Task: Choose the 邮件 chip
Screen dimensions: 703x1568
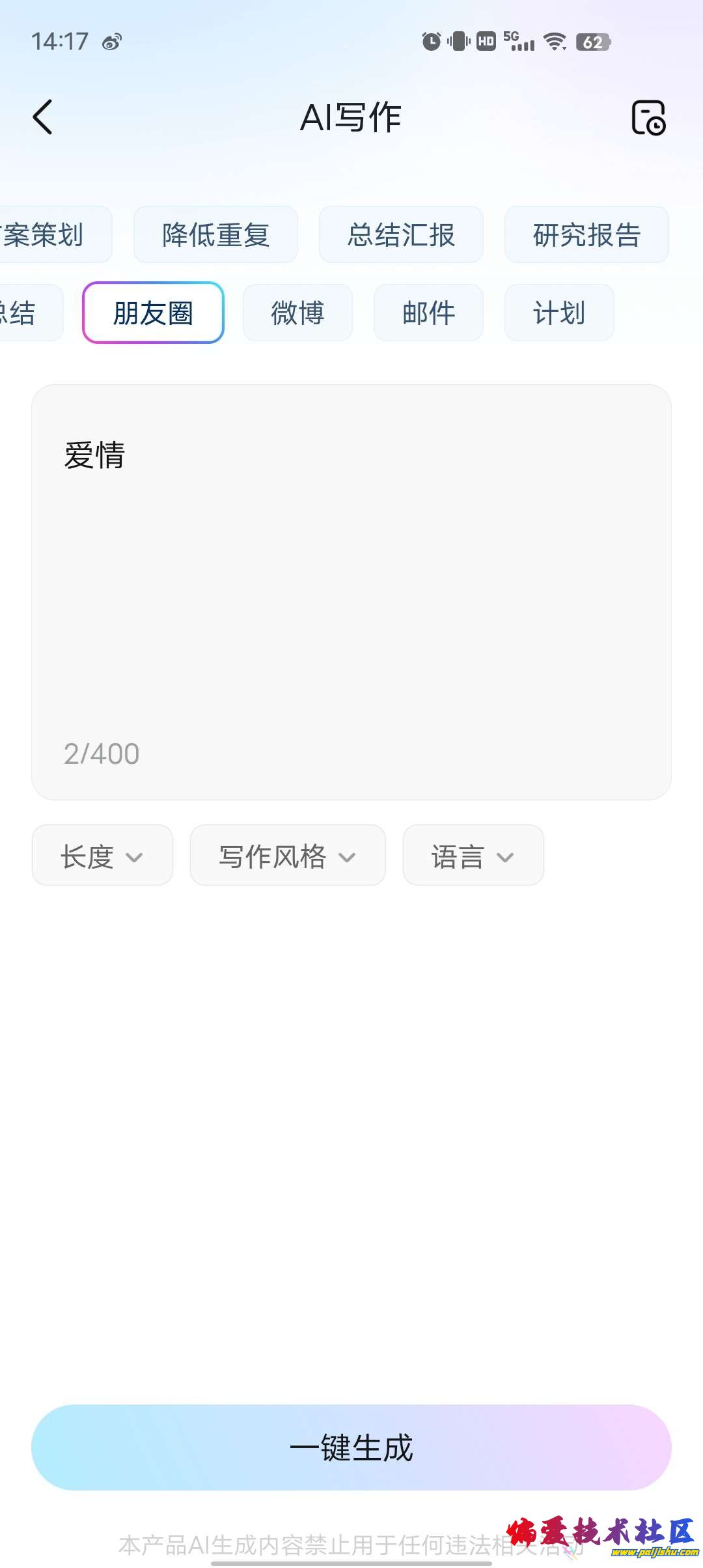Action: click(428, 313)
